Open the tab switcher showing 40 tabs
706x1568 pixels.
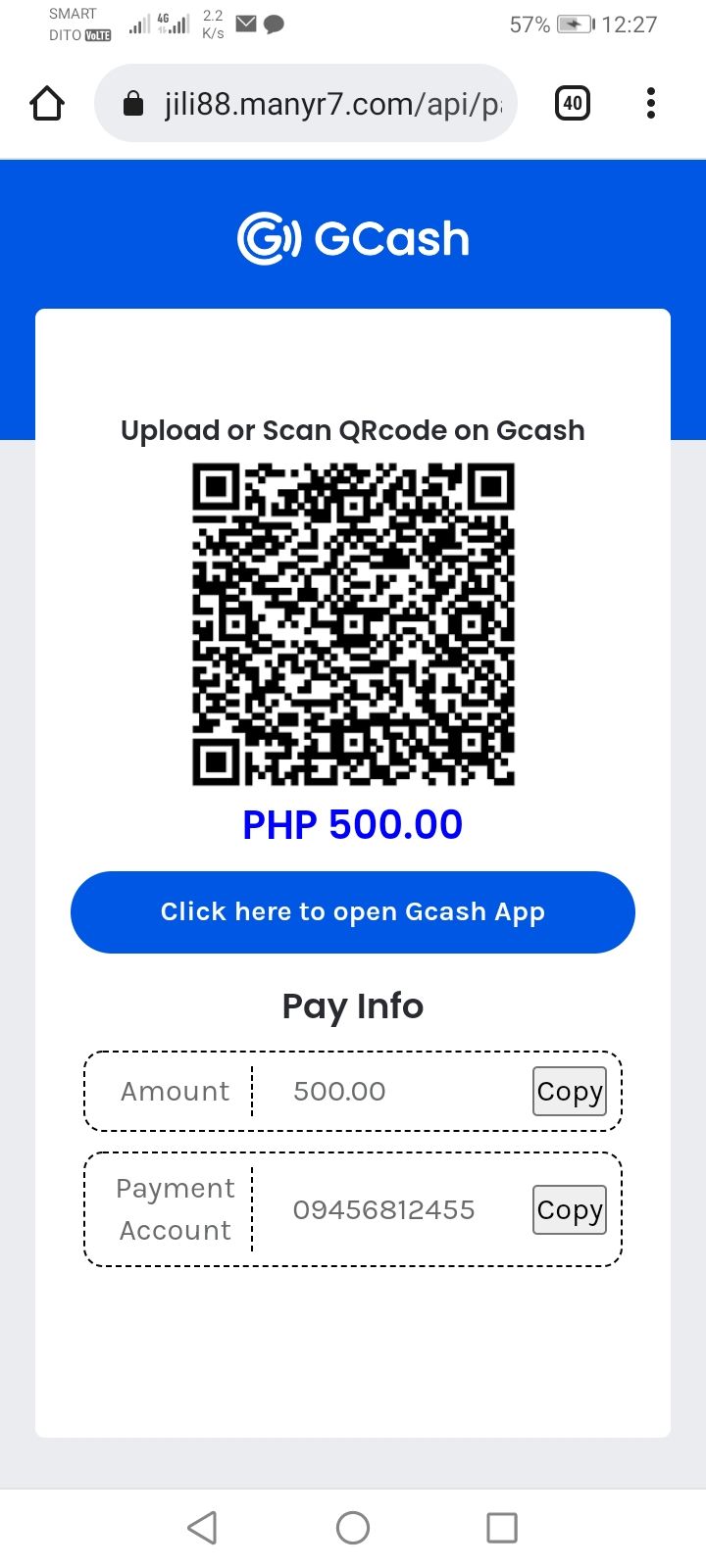coord(573,103)
